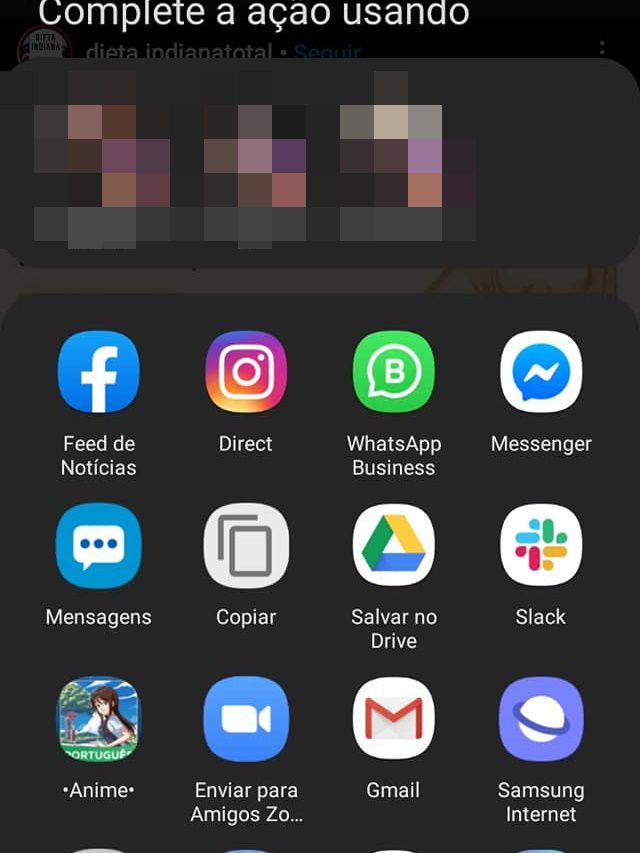Open Mensagens to share

click(98, 546)
